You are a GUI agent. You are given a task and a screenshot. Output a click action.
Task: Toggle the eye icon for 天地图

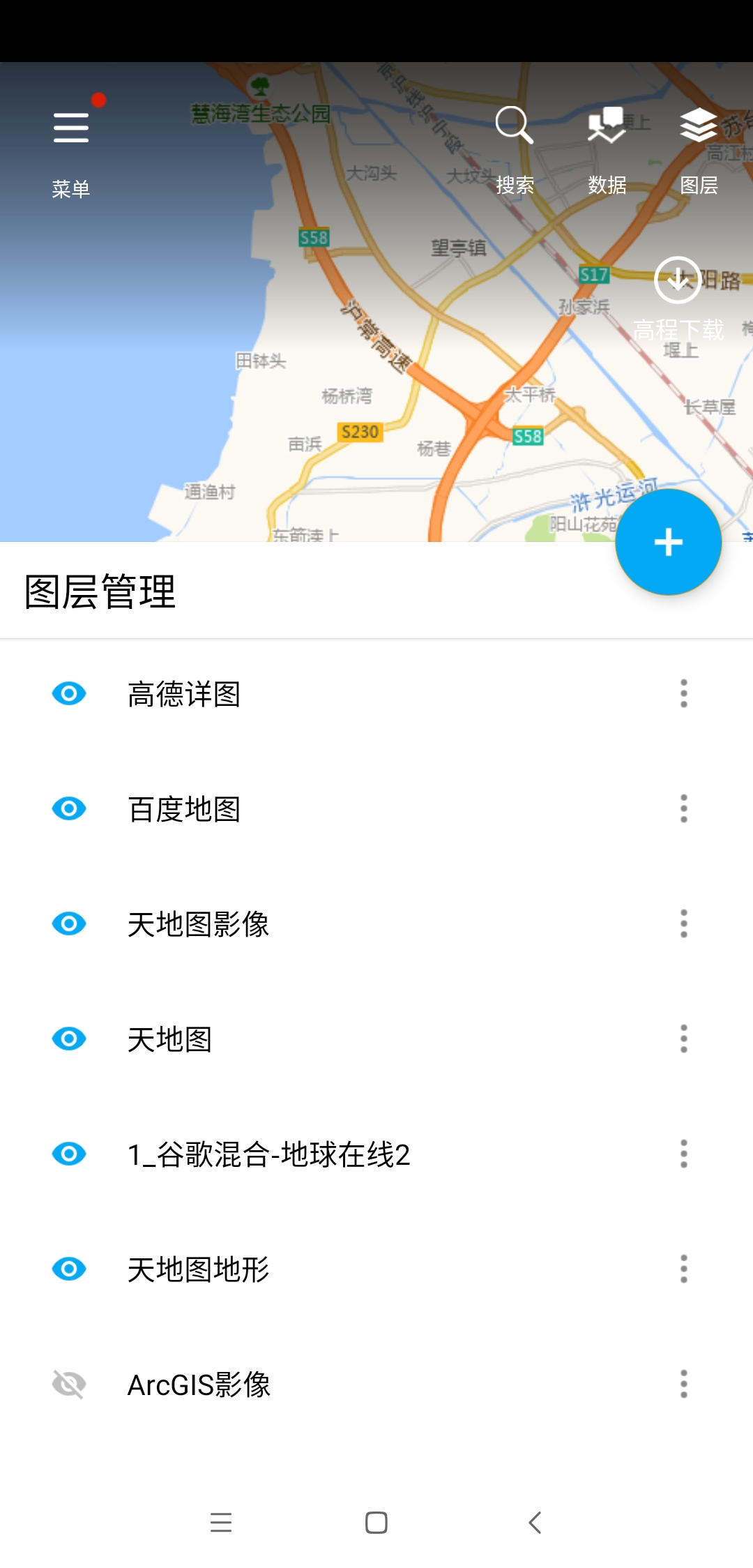point(69,1039)
